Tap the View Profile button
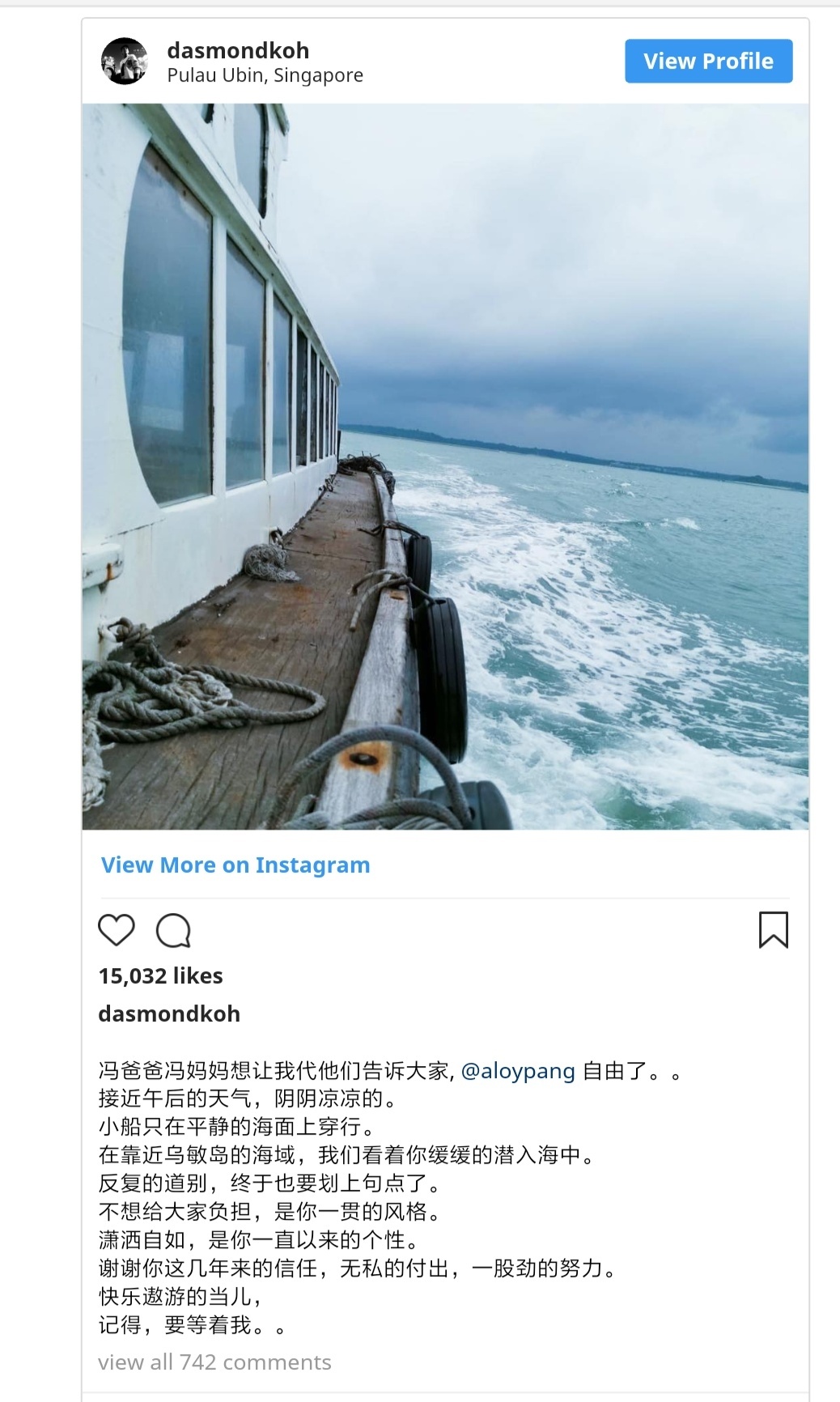Image resolution: width=840 pixels, height=1402 pixels. [x=708, y=62]
